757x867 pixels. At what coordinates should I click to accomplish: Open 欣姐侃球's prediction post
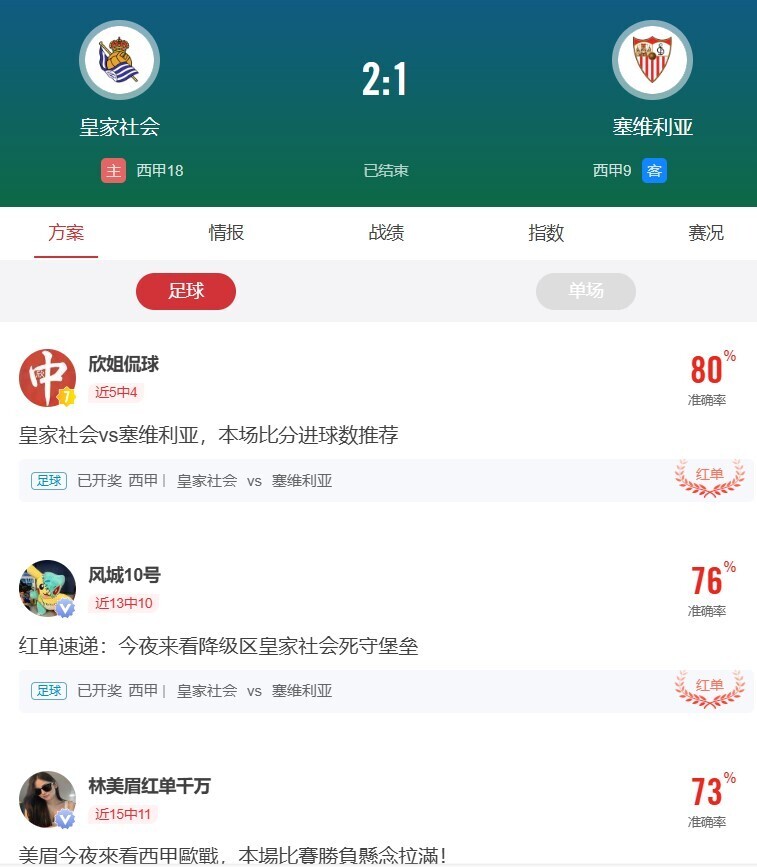(x=209, y=435)
